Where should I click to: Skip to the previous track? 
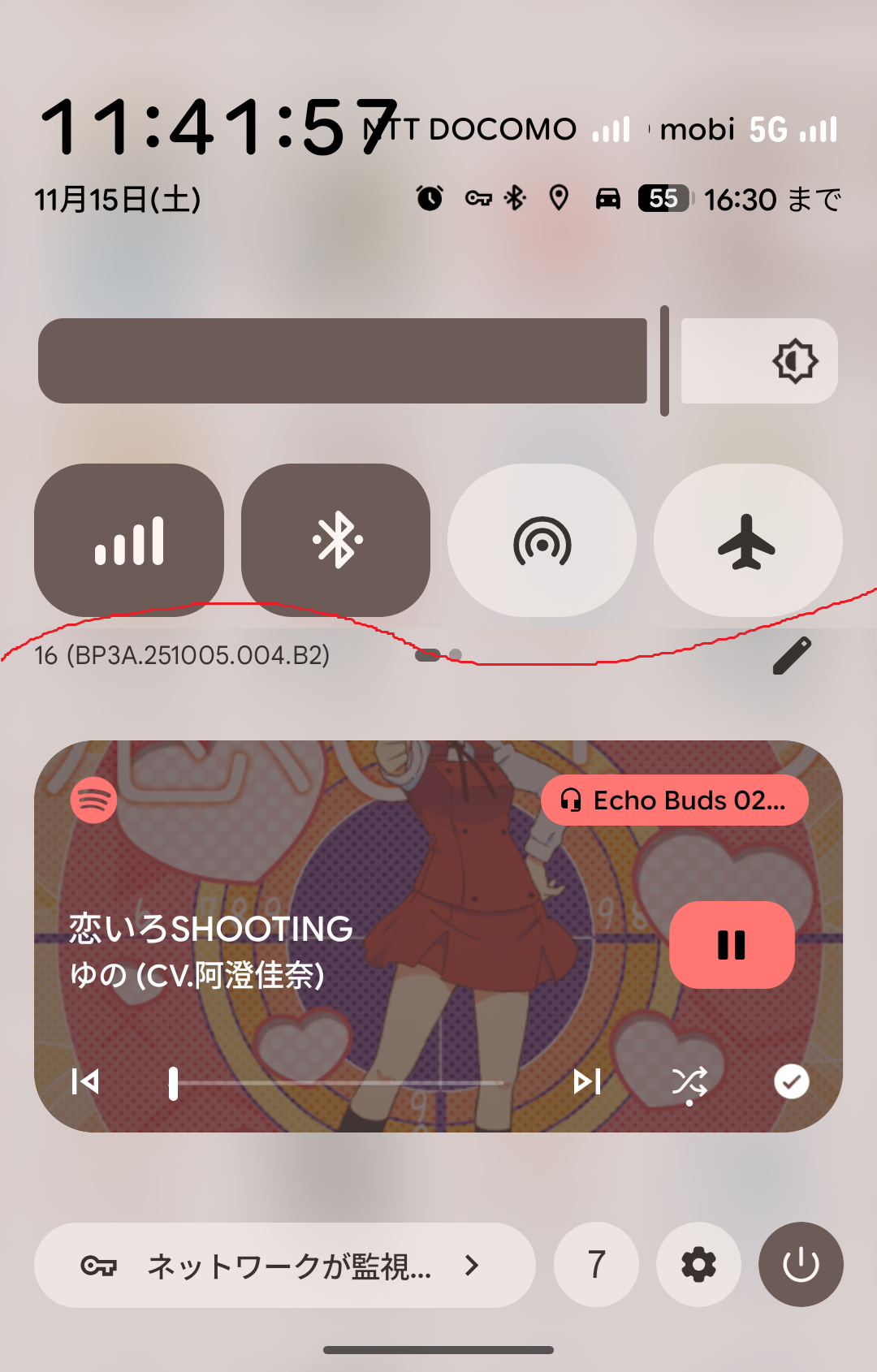tap(85, 1081)
